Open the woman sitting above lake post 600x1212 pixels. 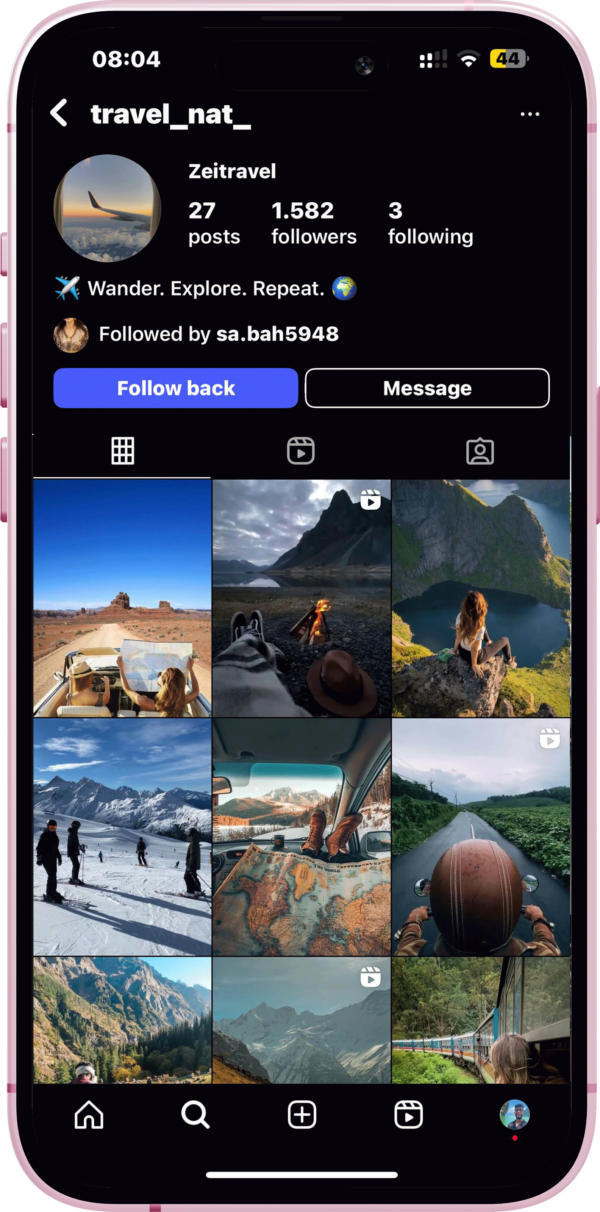pos(481,597)
